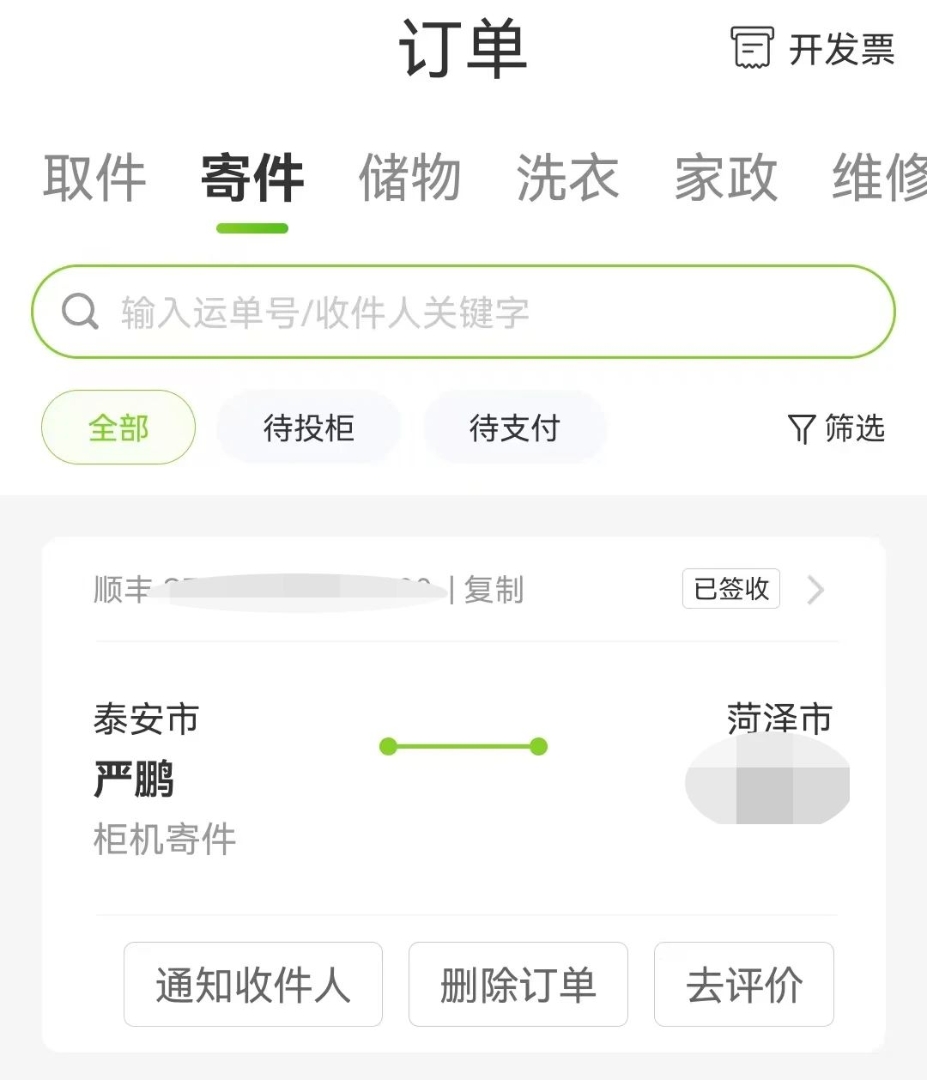Select the 全部 filter chip
Viewport: 927px width, 1080px height.
click(118, 428)
